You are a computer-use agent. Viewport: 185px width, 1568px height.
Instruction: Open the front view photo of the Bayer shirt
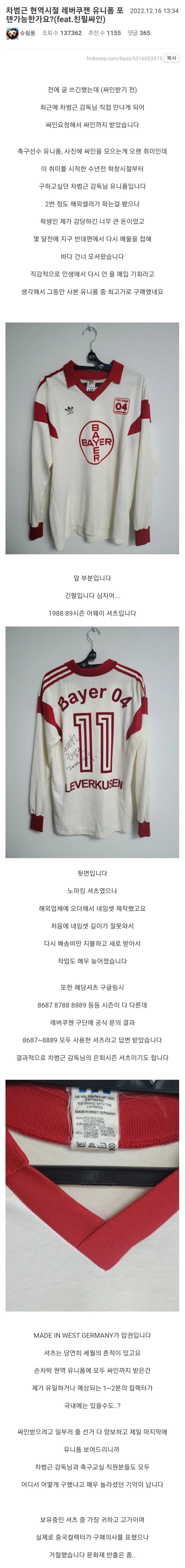[92, 438]
